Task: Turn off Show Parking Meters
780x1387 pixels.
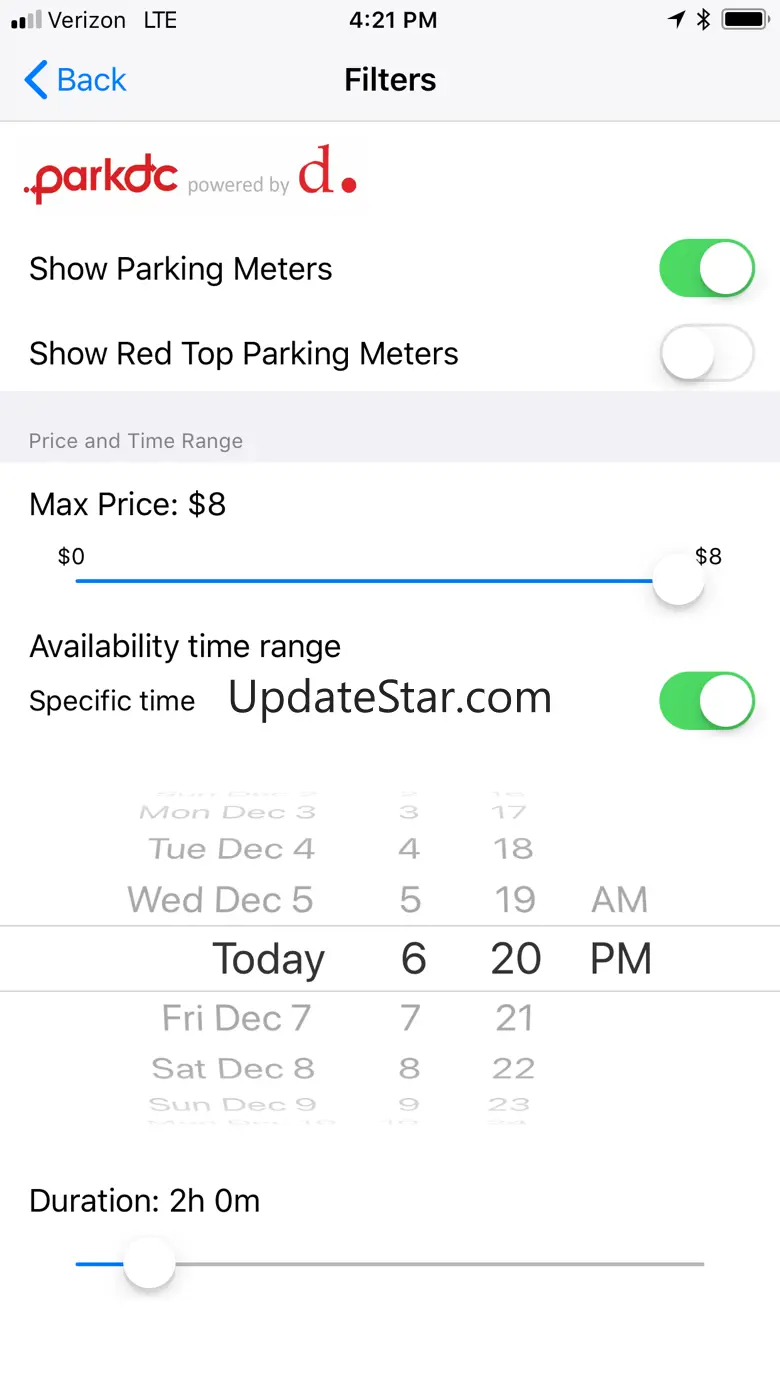Action: [x=706, y=268]
